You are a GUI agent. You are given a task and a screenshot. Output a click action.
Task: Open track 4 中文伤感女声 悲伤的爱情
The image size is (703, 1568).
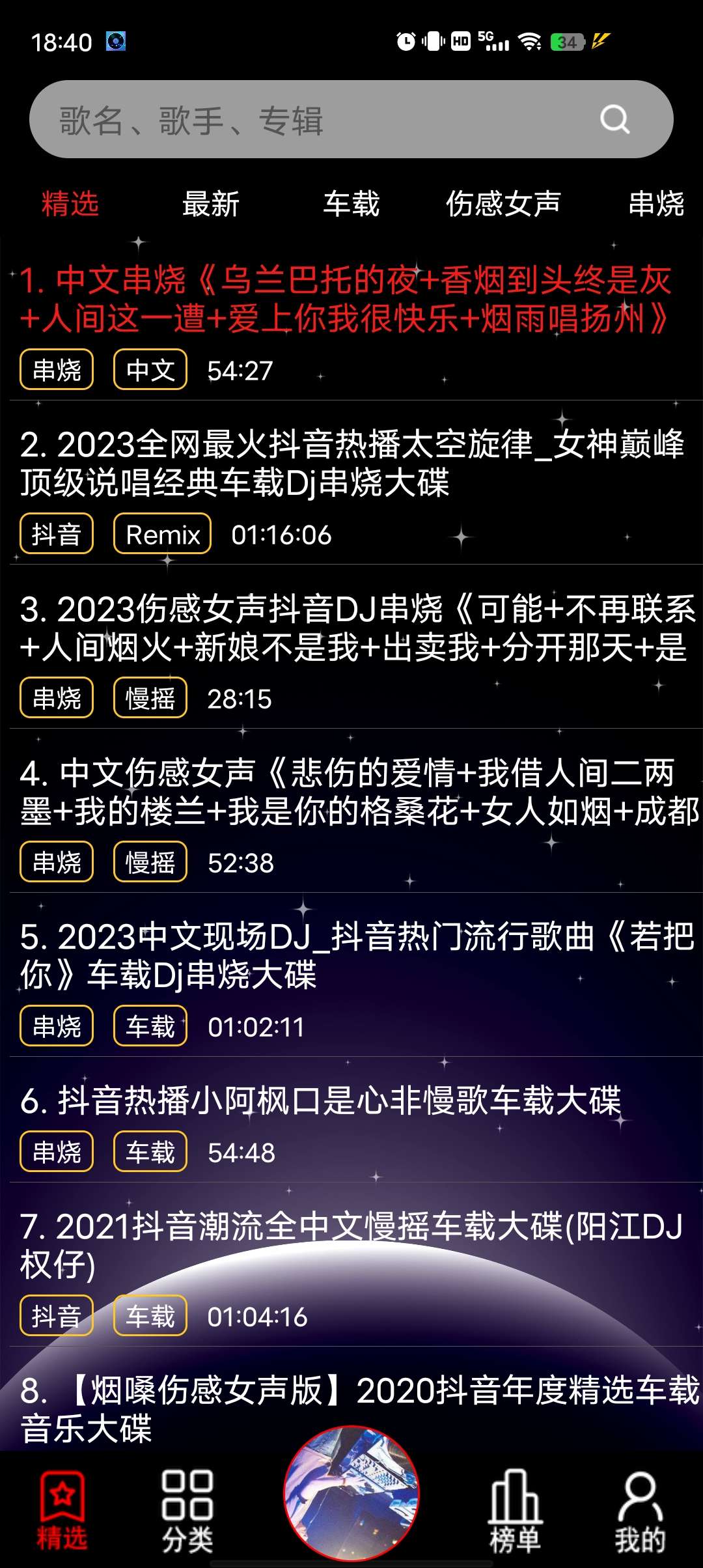pos(351,792)
